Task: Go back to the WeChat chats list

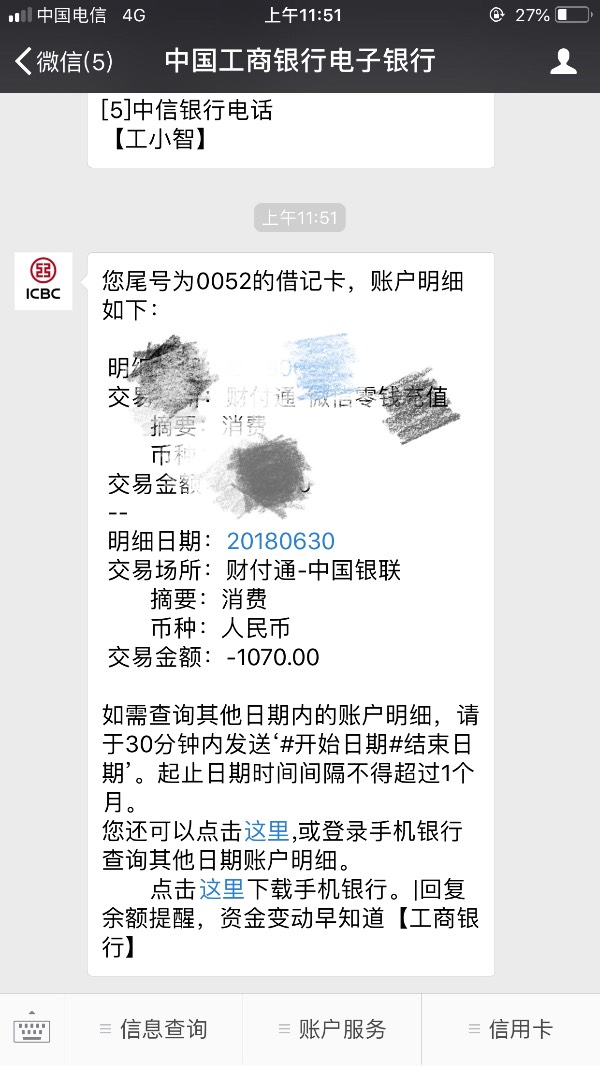Action: point(62,62)
